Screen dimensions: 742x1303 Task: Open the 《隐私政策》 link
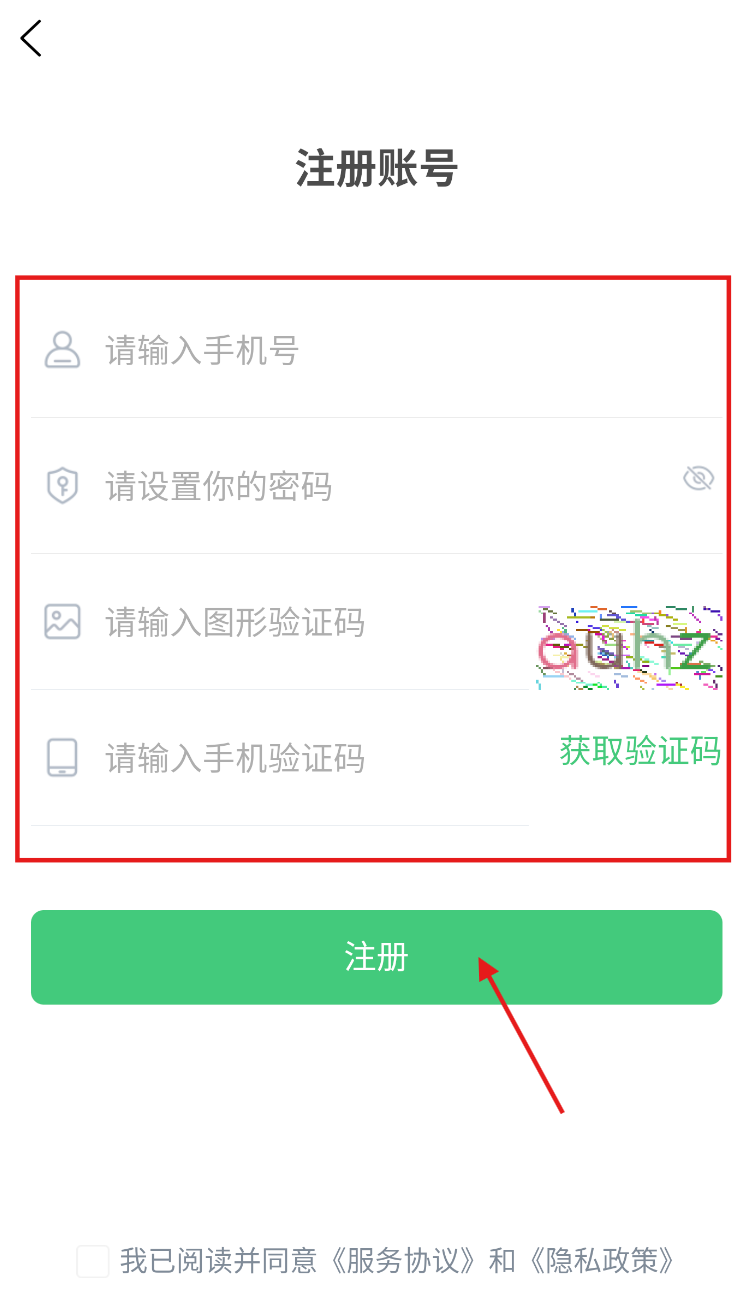coord(602,1261)
